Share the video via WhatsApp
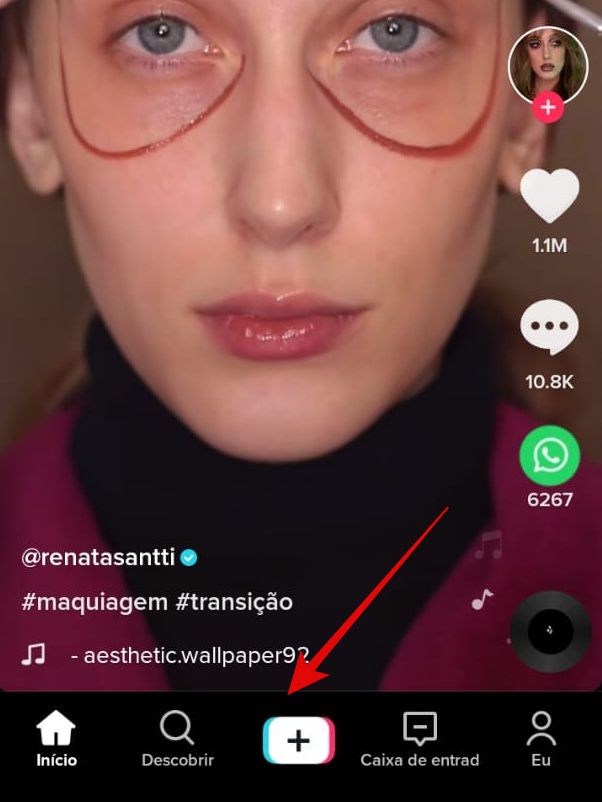The width and height of the screenshot is (602, 802). click(x=549, y=456)
